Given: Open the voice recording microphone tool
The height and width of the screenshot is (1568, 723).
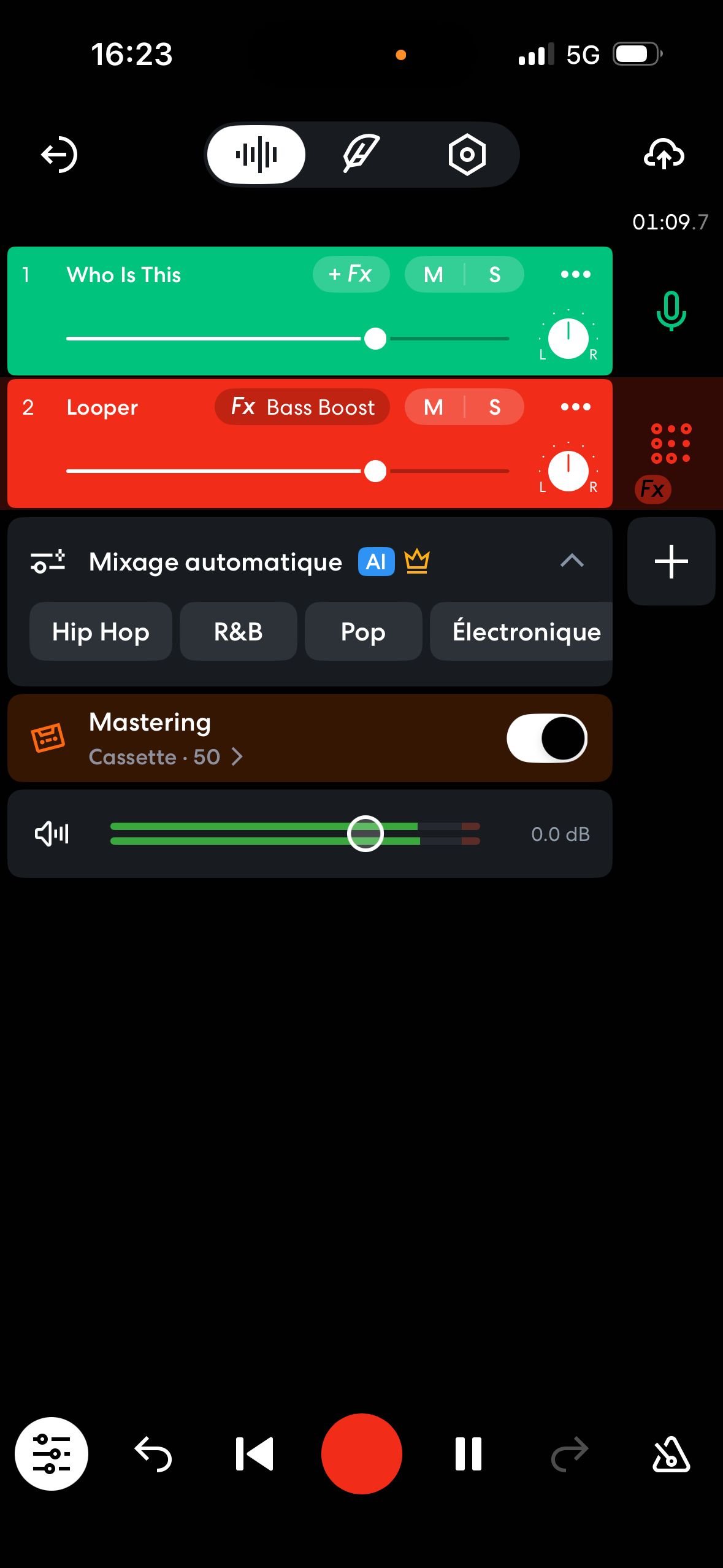Looking at the screenshot, I should click(x=670, y=311).
